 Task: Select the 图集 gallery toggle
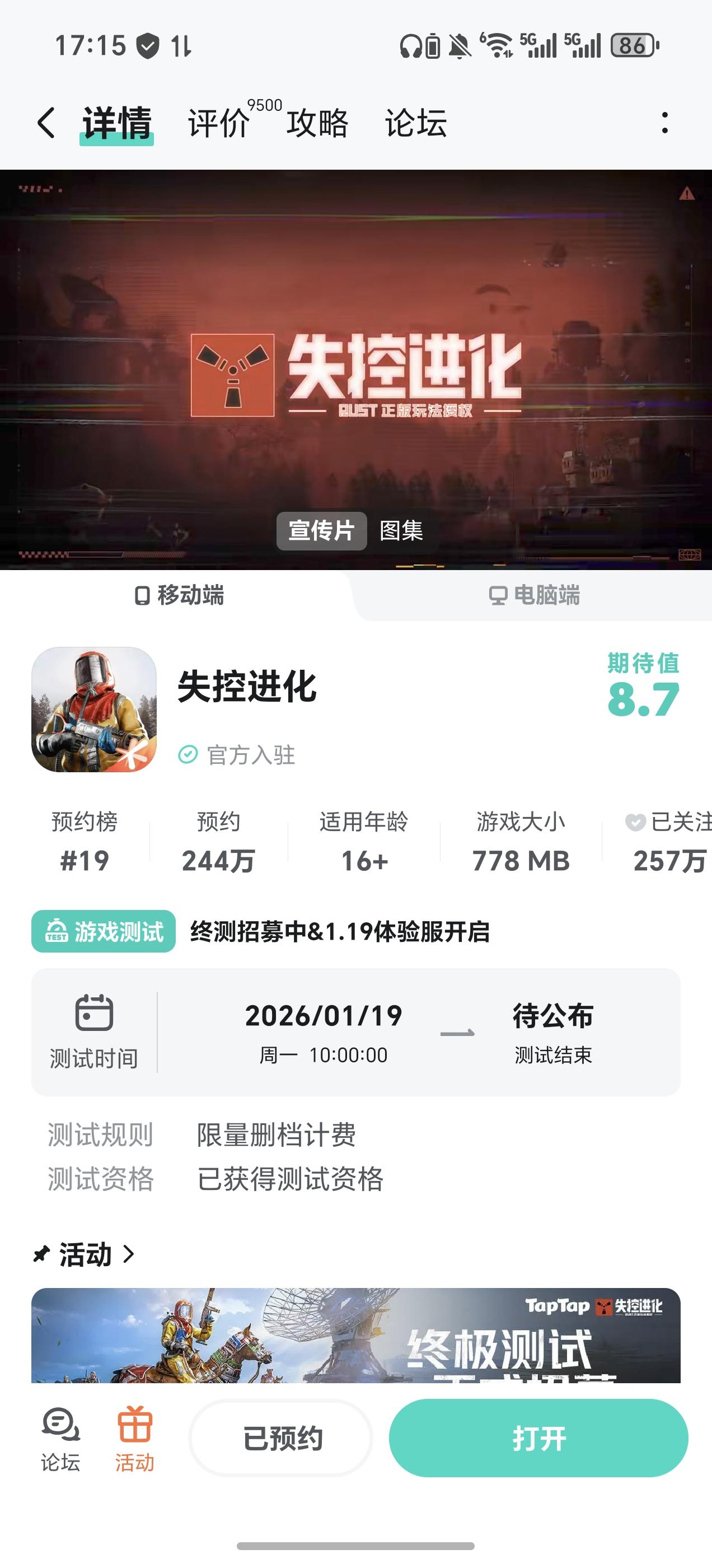pyautogui.click(x=401, y=531)
